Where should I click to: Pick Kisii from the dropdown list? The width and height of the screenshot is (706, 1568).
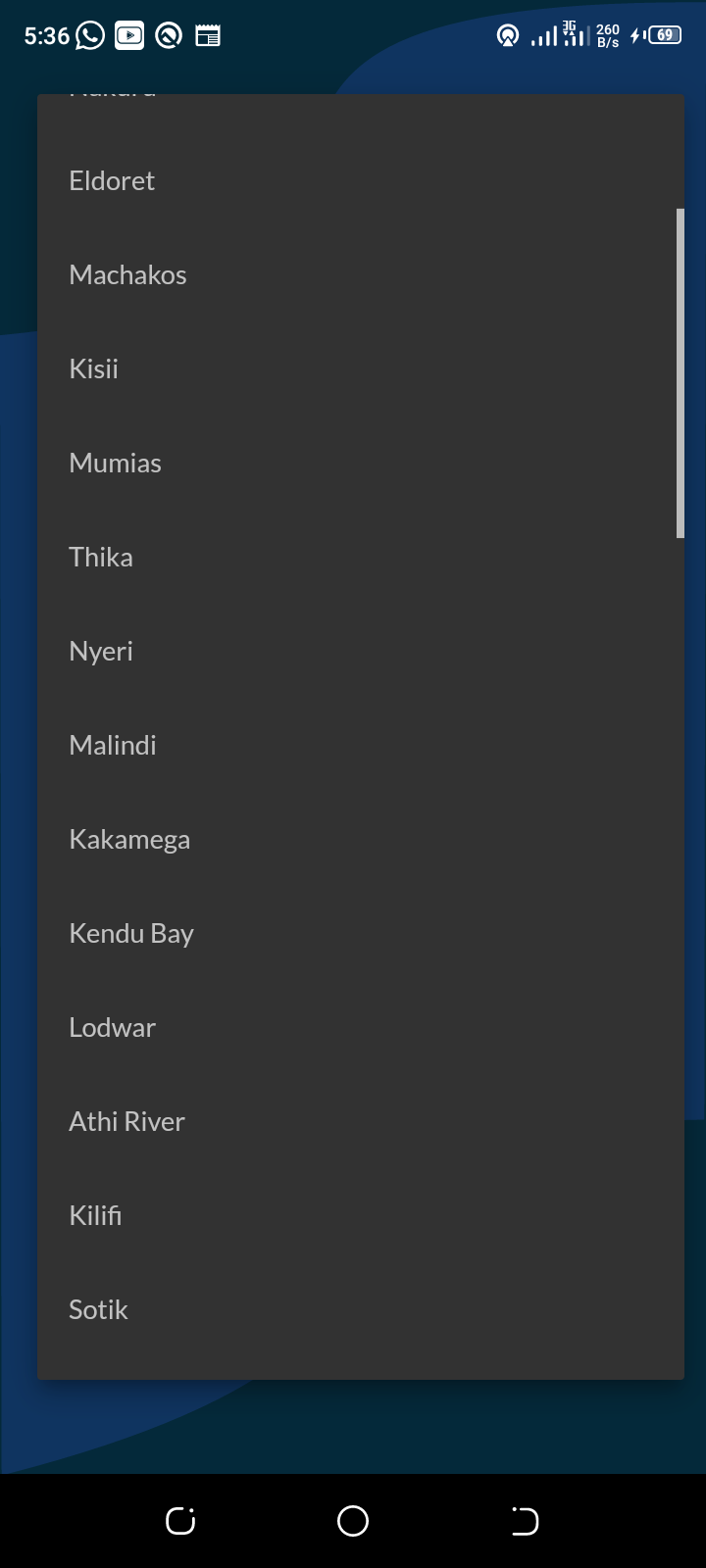point(360,368)
